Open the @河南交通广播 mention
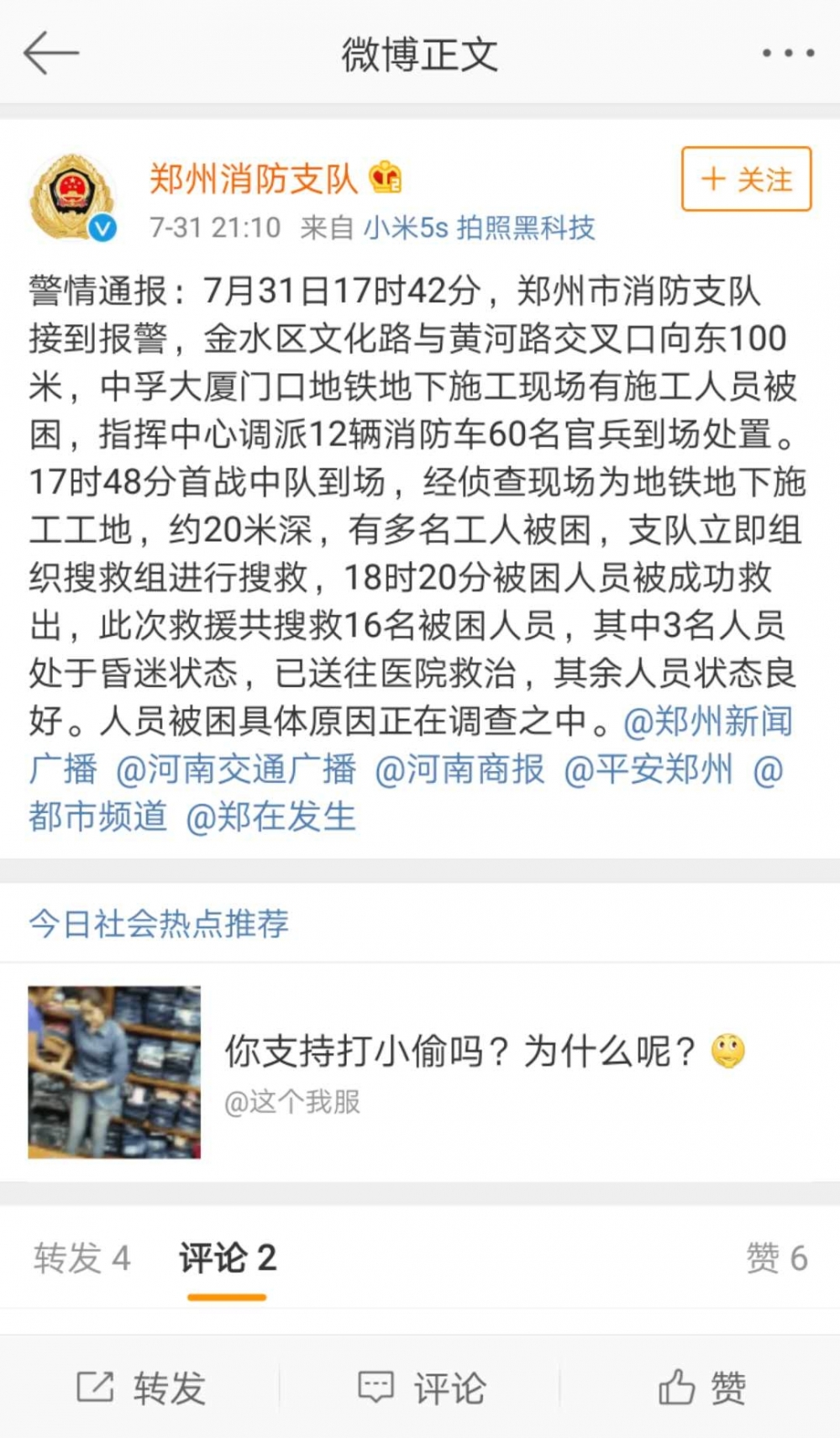 point(236,769)
